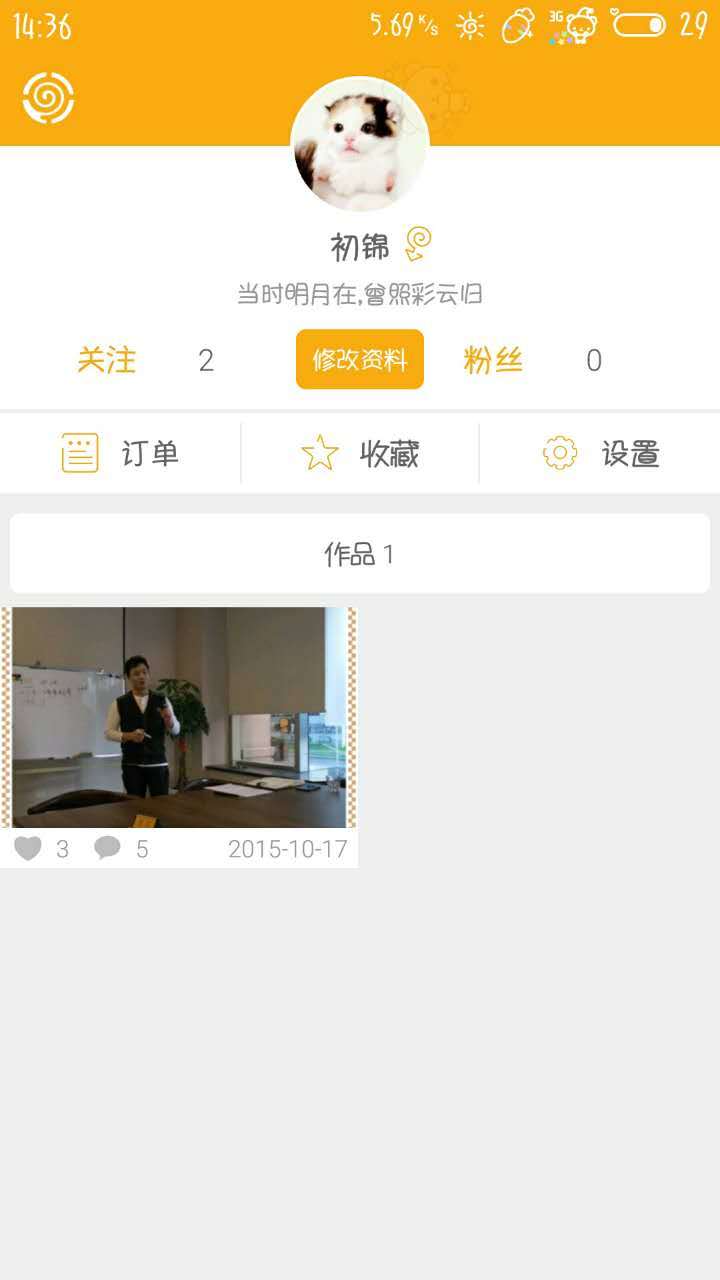Open 收藏 favorites
This screenshot has height=1280, width=720.
360,454
